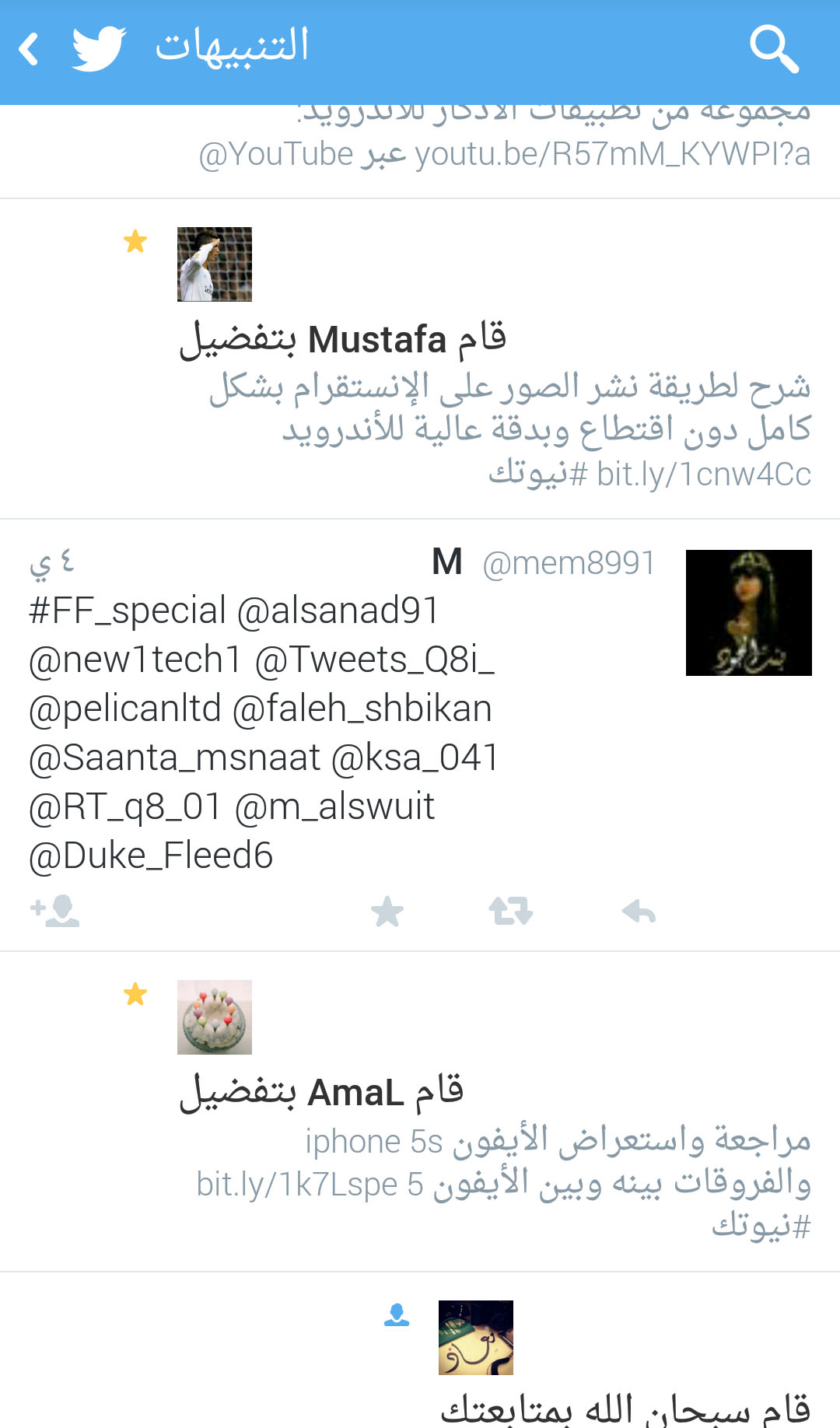Viewport: 840px width, 1428px height.
Task: Go back using the top-left arrow
Action: [29, 49]
